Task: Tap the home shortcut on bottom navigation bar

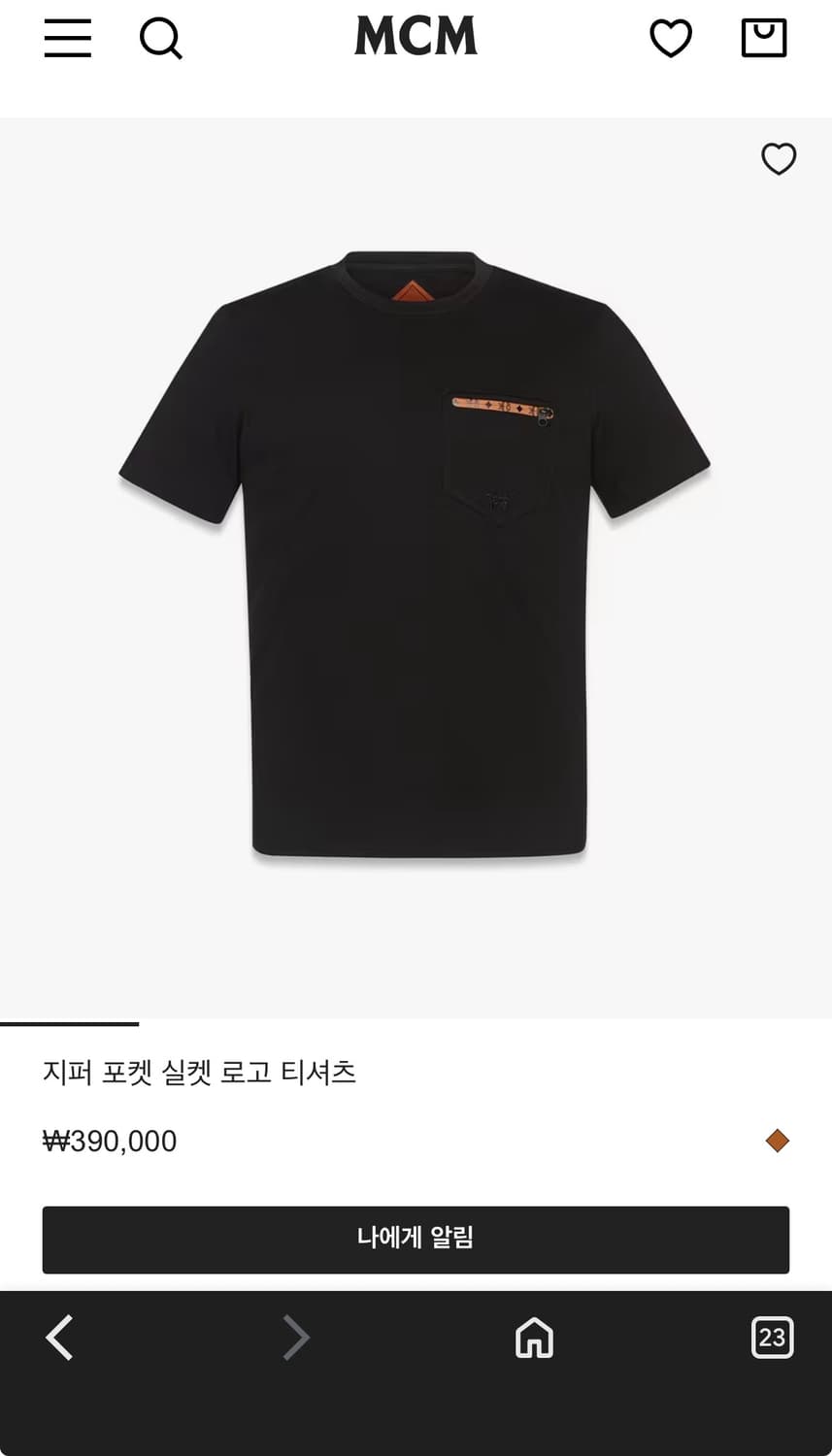Action: tap(534, 1340)
